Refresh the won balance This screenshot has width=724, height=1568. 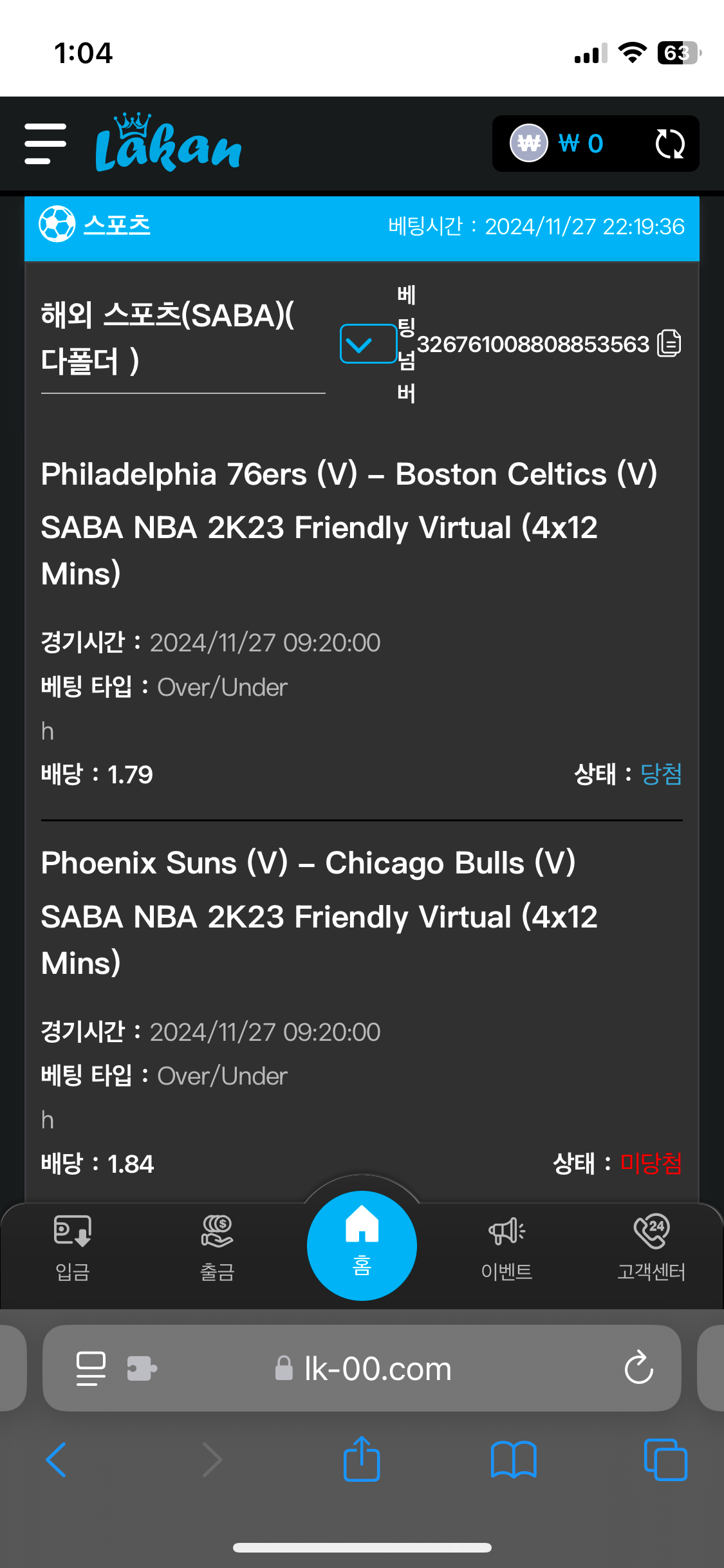pyautogui.click(x=669, y=144)
